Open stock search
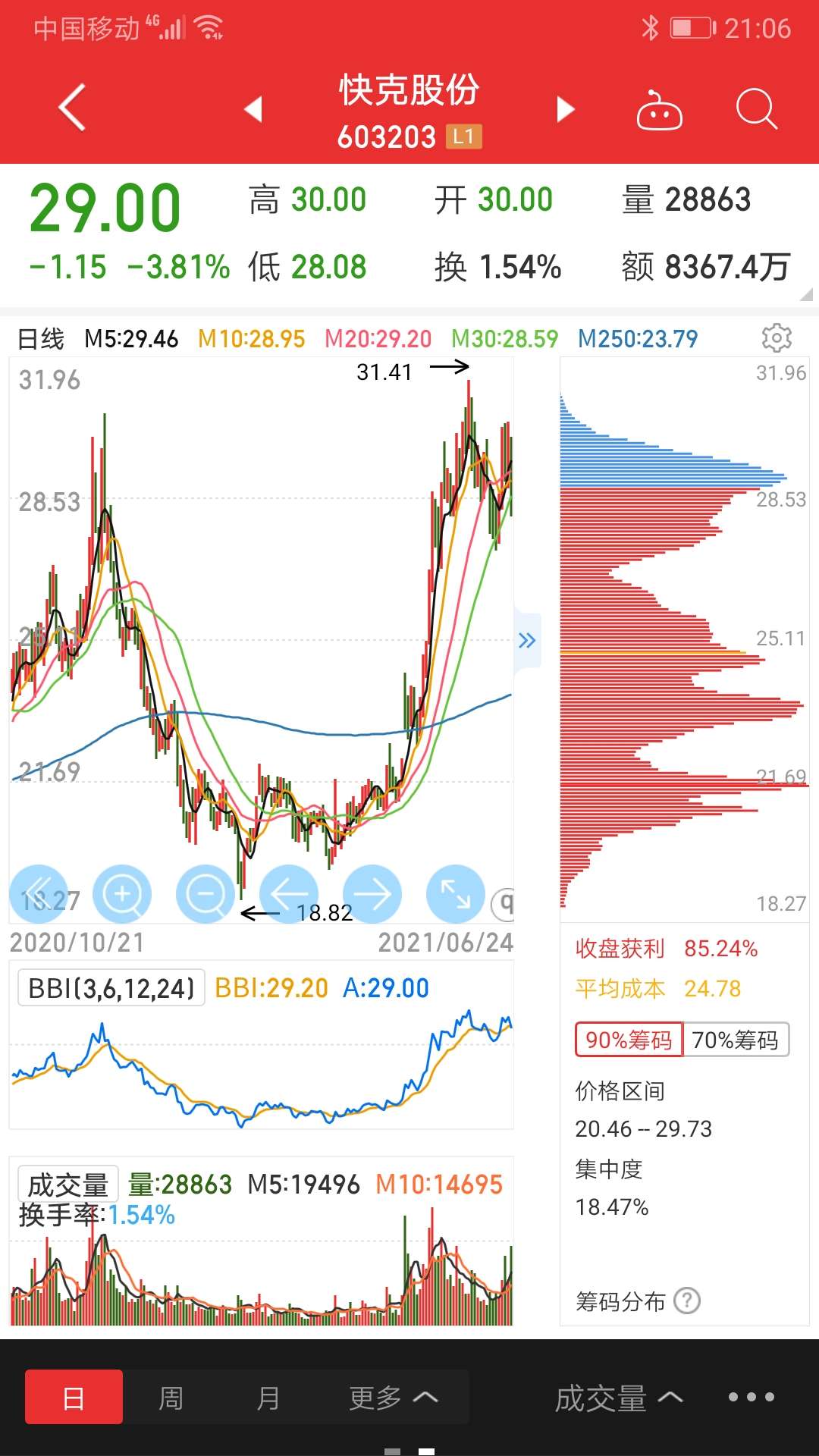Image resolution: width=819 pixels, height=1456 pixels. 756,110
